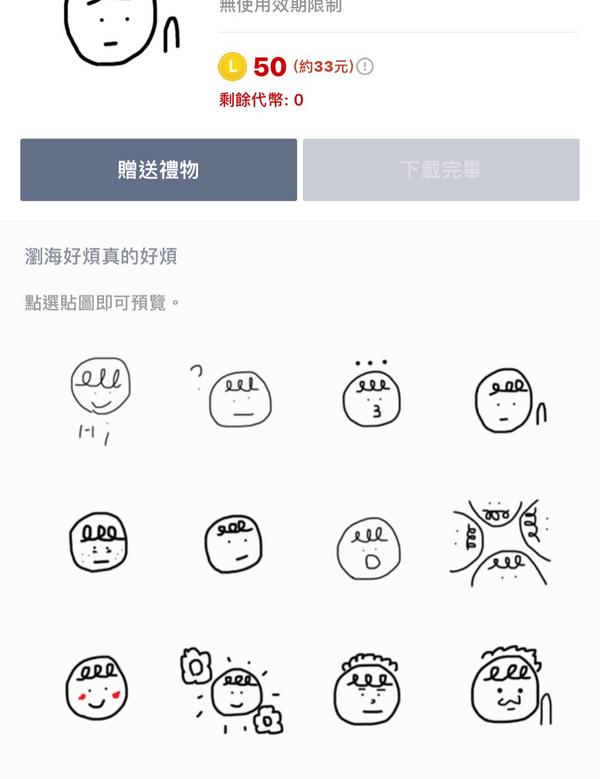This screenshot has width=600, height=779.
Task: Preview the freckled face sticker
Action: (97, 545)
